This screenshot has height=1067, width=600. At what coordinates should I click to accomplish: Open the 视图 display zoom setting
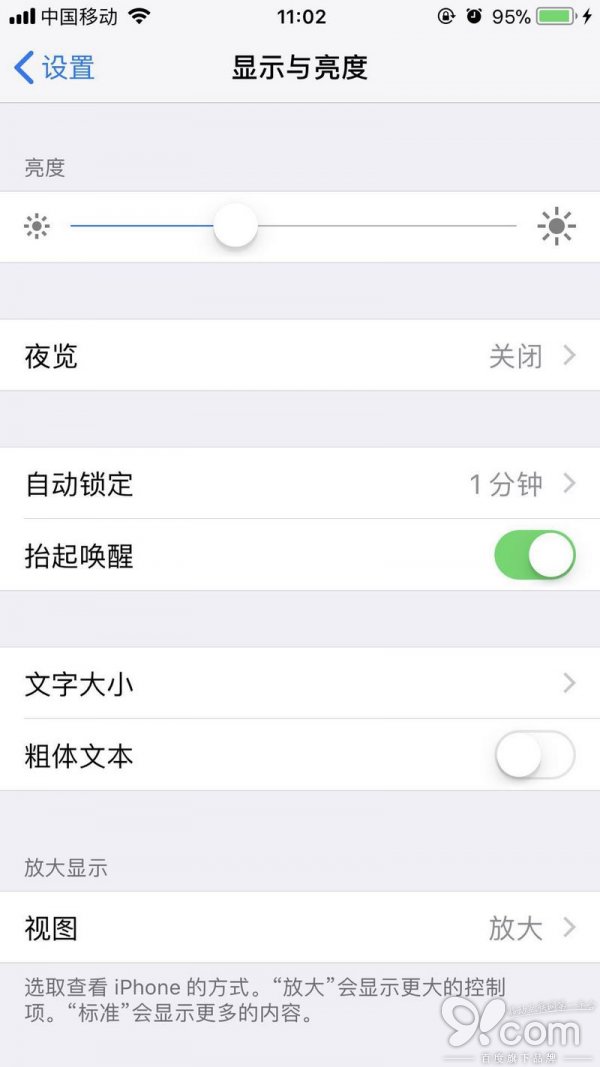[x=300, y=928]
